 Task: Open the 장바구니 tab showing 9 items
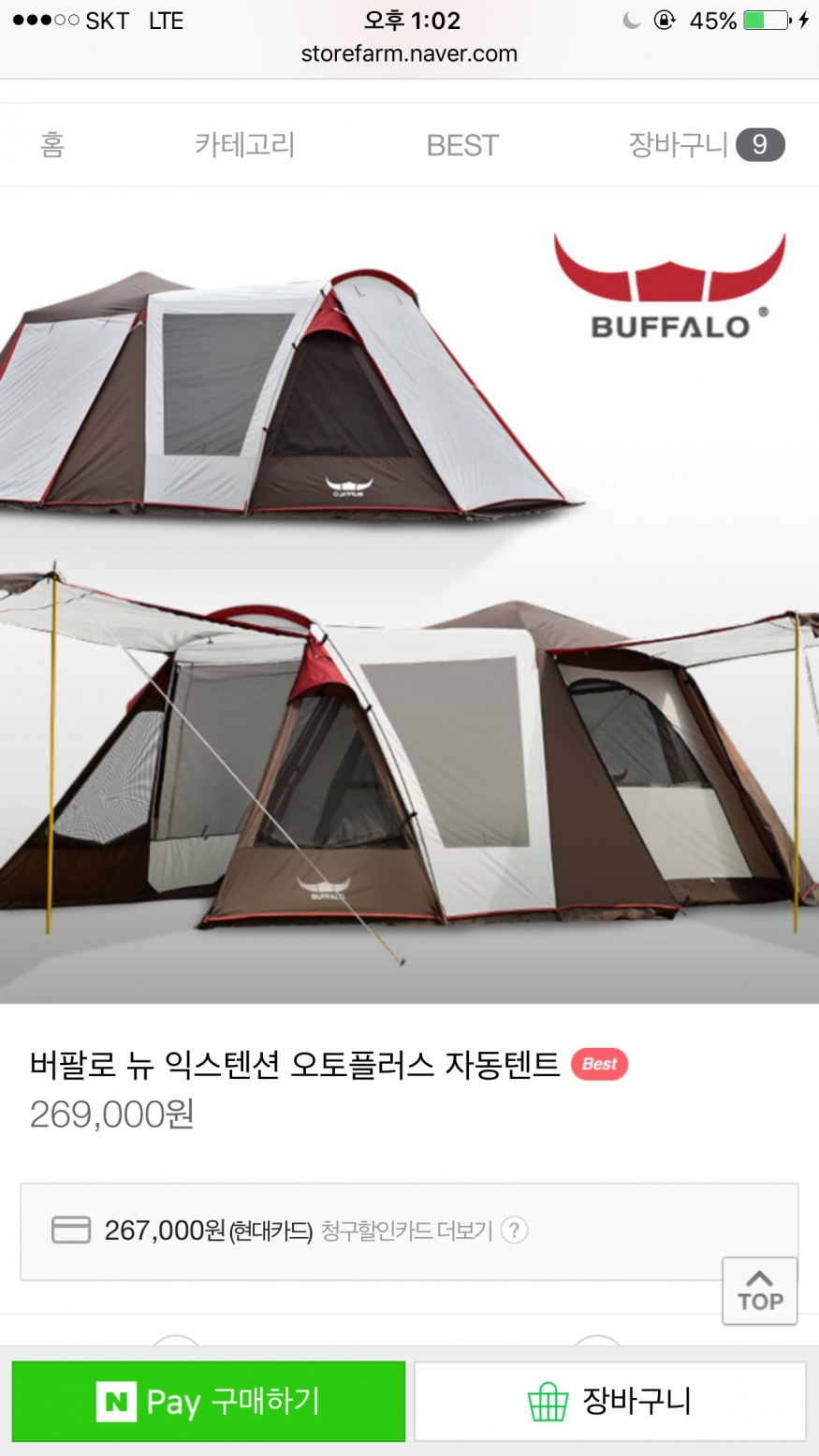click(706, 145)
